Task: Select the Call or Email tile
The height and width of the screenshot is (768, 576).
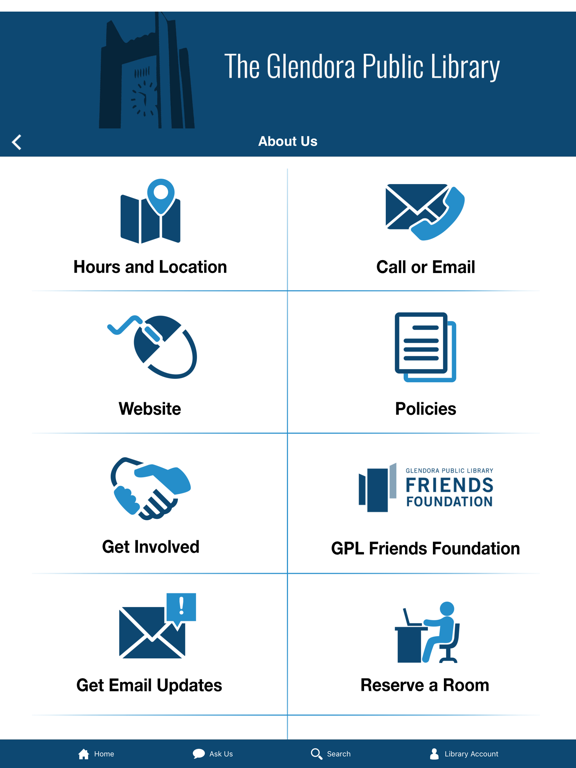Action: coord(425,229)
